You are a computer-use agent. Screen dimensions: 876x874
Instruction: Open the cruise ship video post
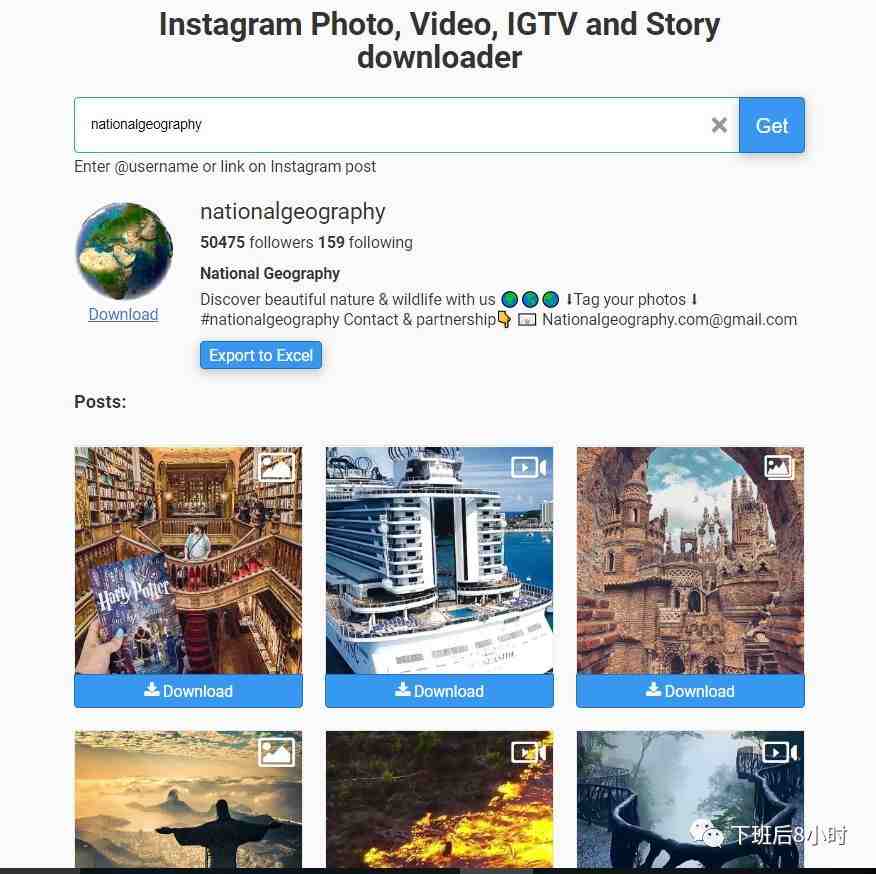[439, 560]
